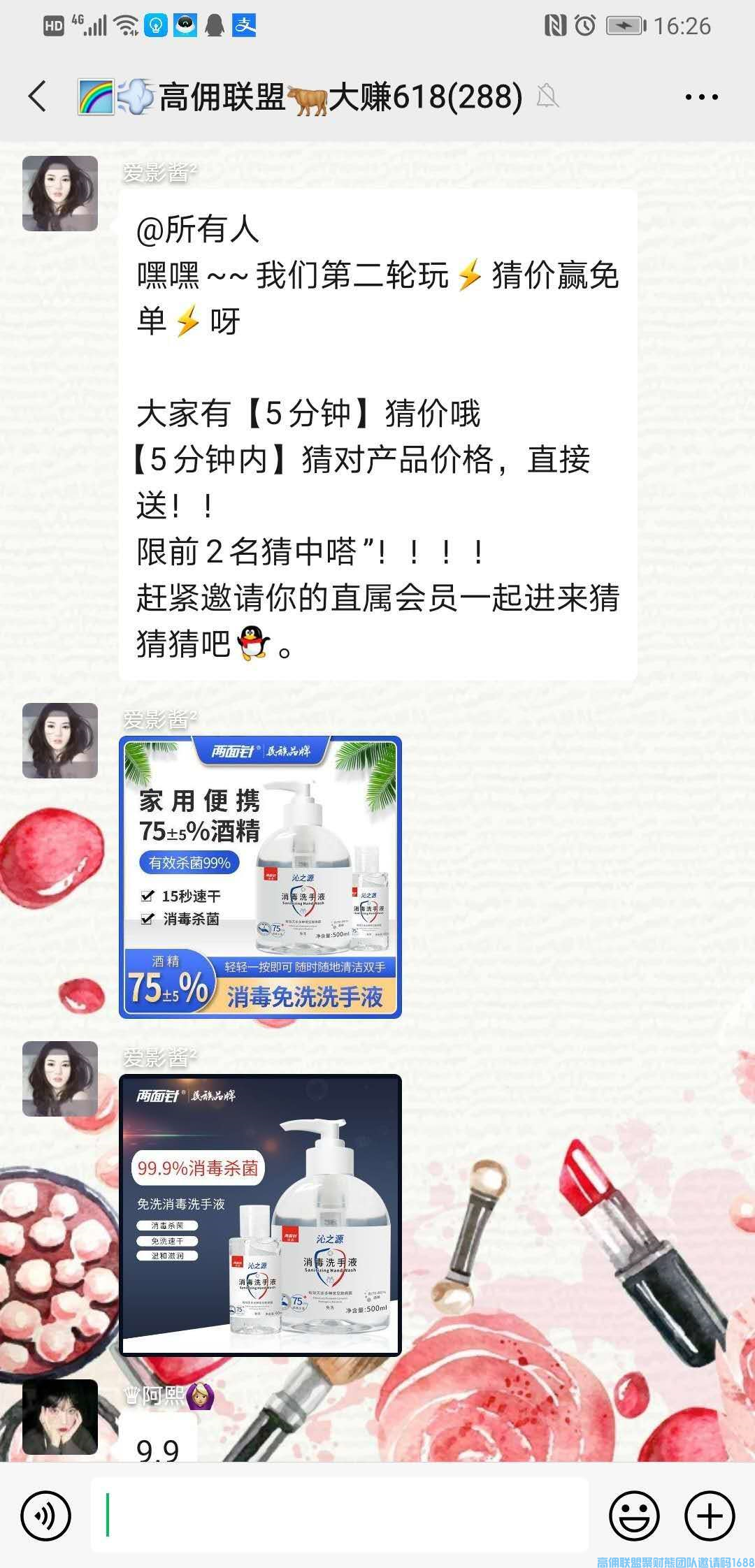Image resolution: width=755 pixels, height=1568 pixels.
Task: Open the three-dot chat info menu
Action: click(x=701, y=97)
